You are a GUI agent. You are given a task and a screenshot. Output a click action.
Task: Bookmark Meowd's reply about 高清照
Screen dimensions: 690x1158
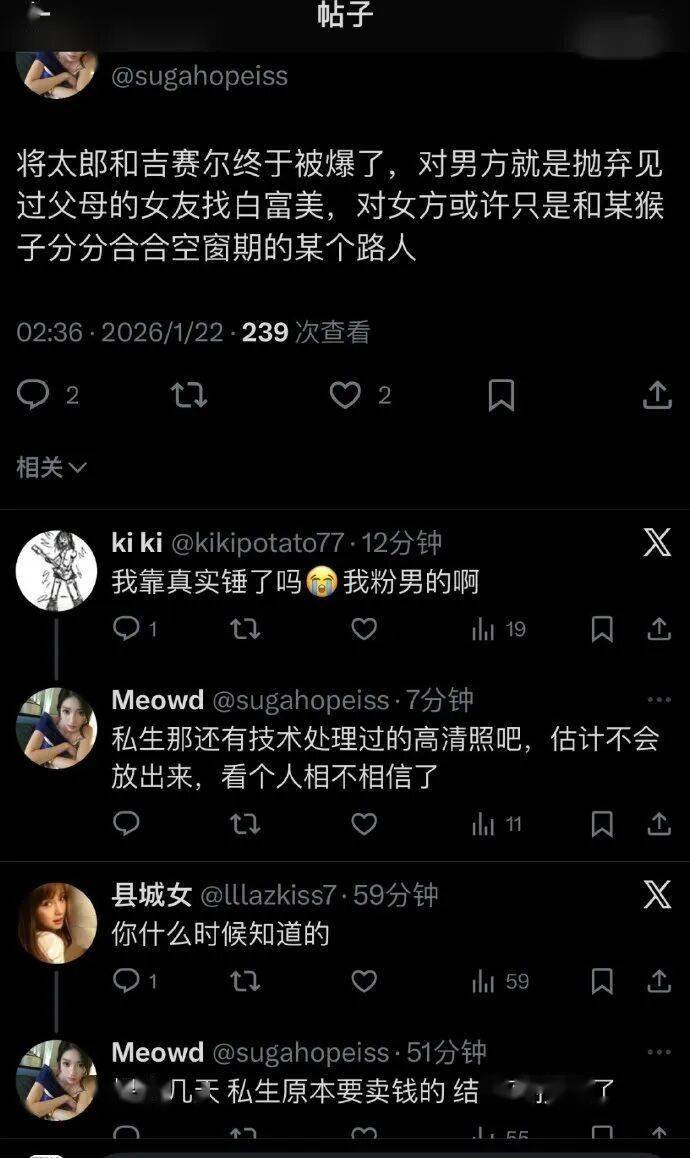coord(602,824)
